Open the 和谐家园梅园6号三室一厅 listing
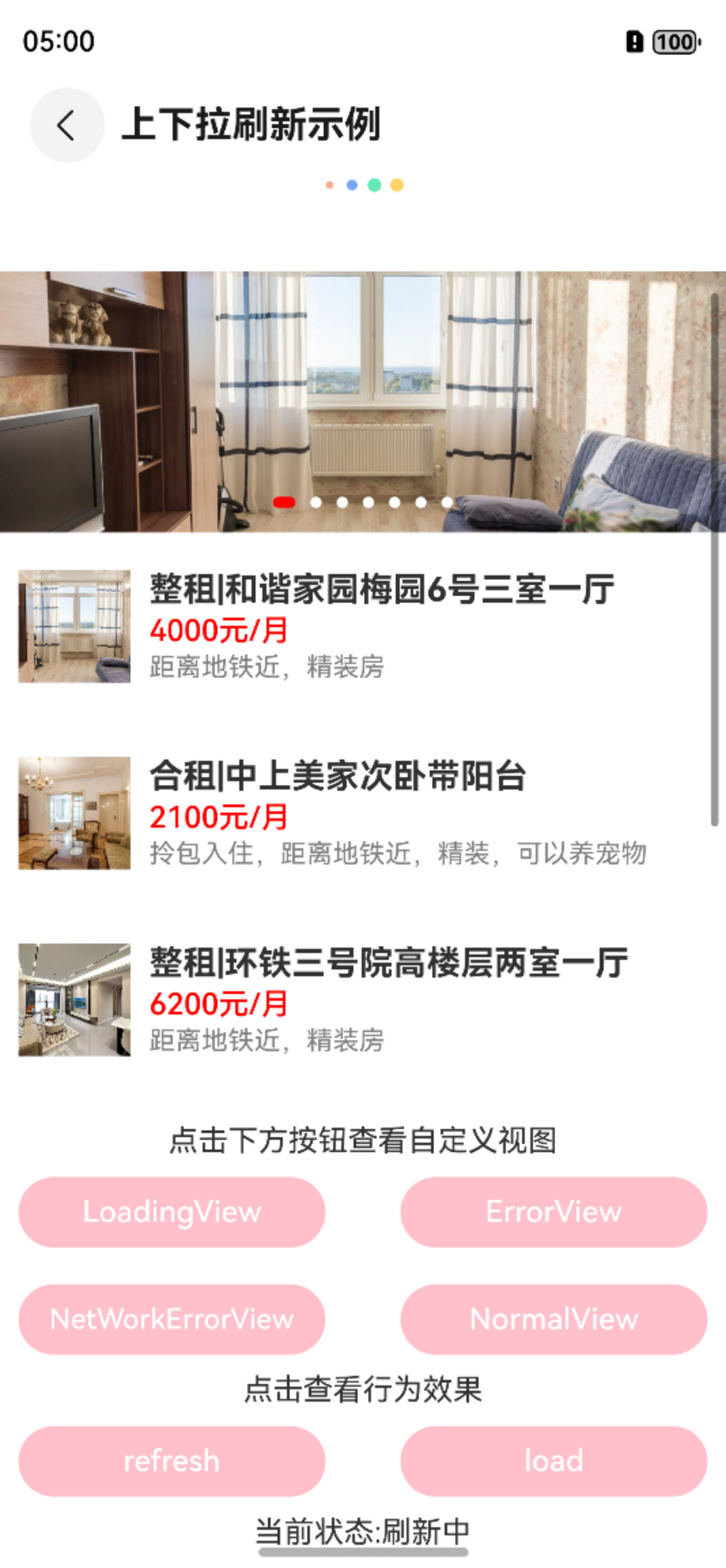Viewport: 726px width, 1568px height. pos(362,627)
